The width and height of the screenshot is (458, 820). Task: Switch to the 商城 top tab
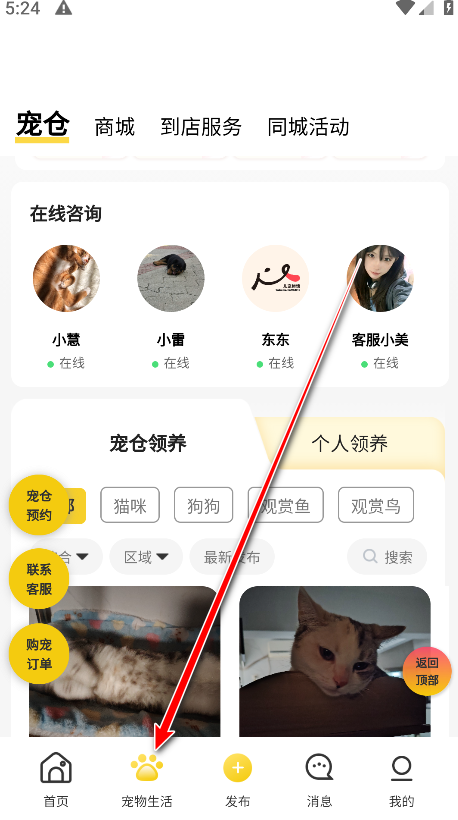pos(114,127)
